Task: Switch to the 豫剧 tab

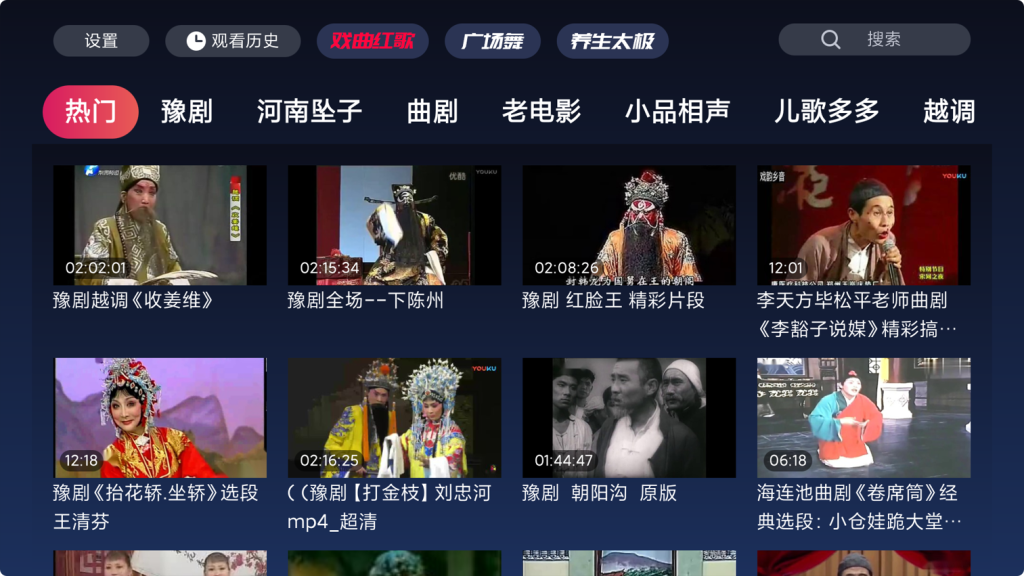Action: pos(187,111)
